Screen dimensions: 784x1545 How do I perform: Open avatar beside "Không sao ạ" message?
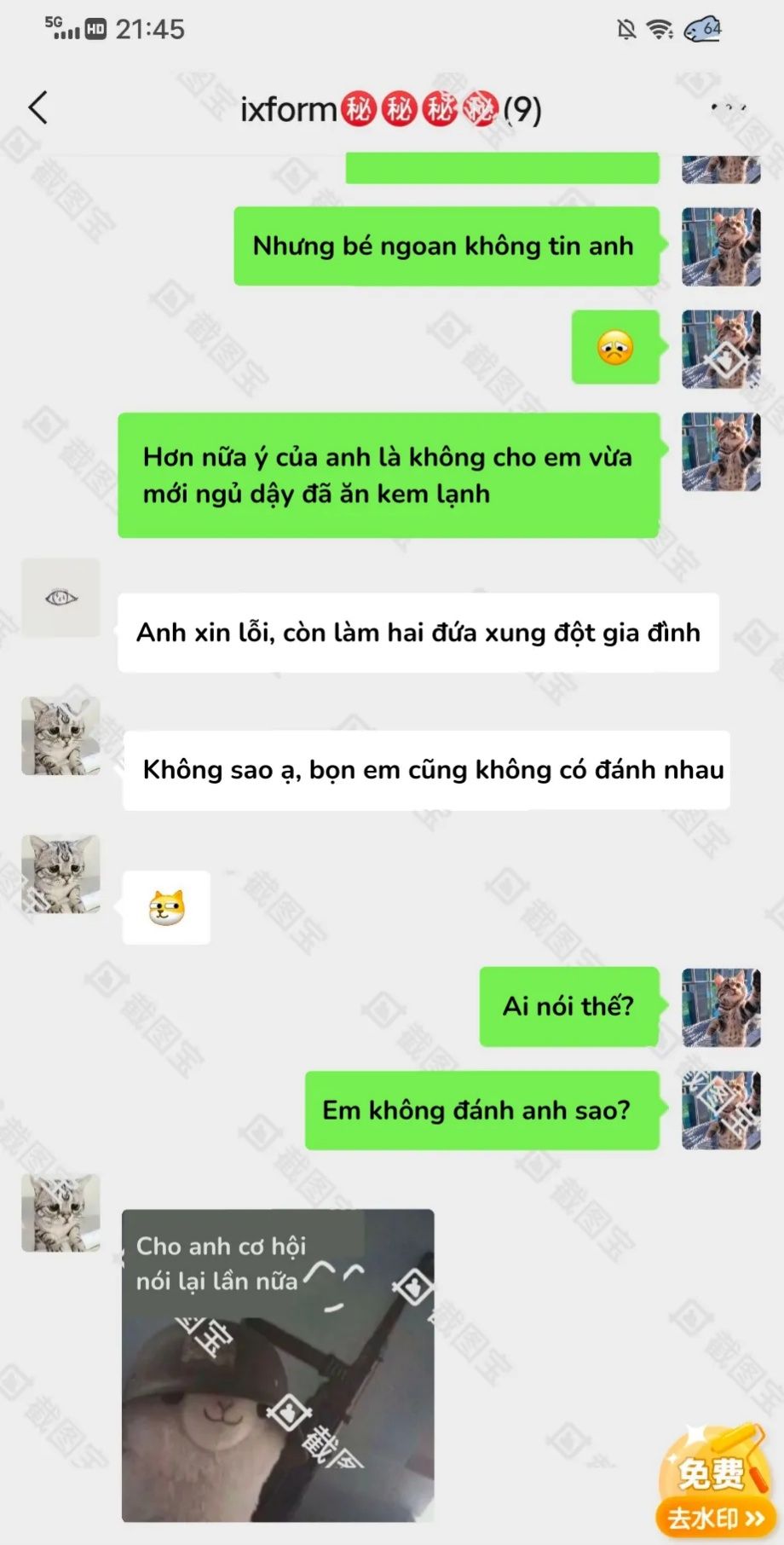pos(61,736)
